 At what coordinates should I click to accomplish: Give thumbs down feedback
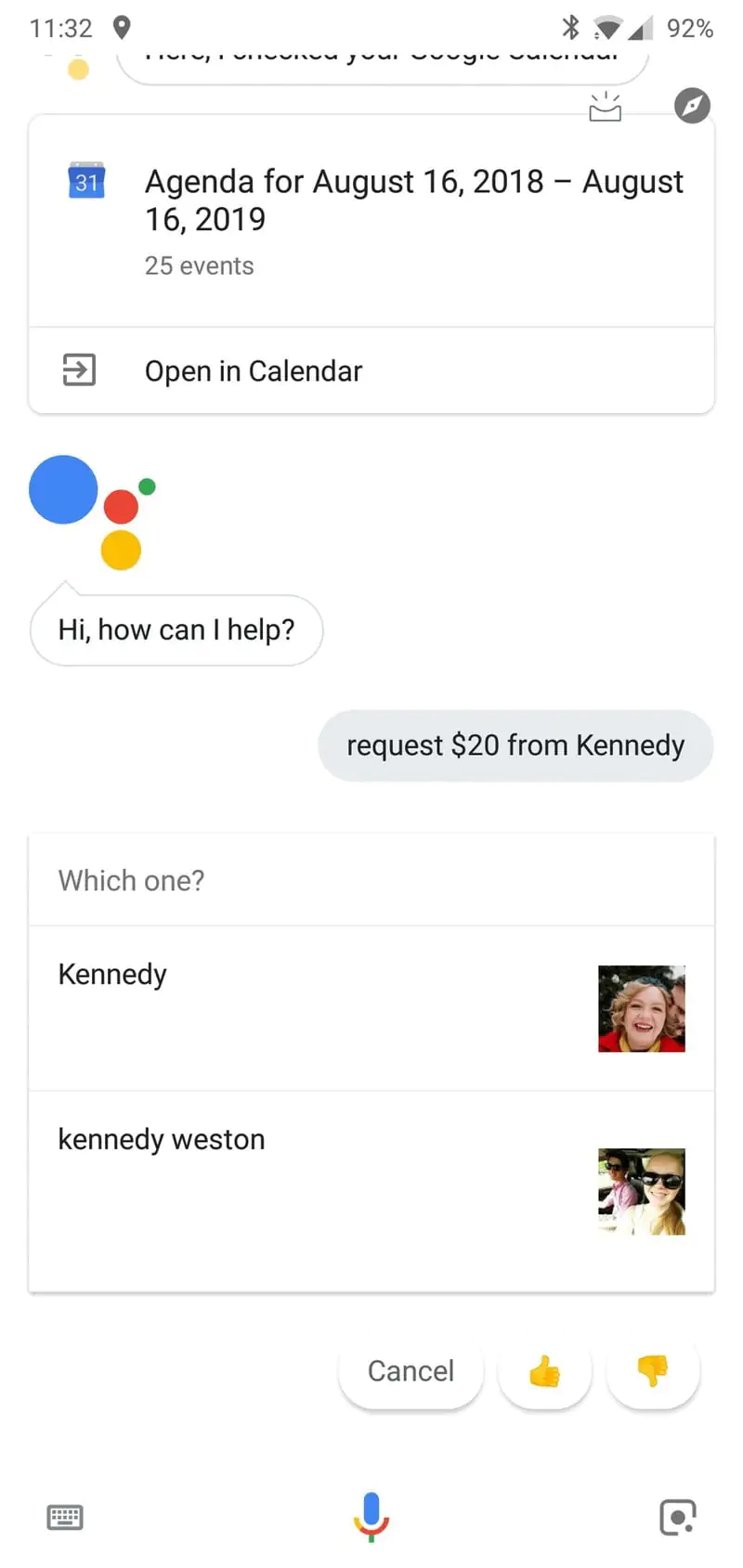652,1370
